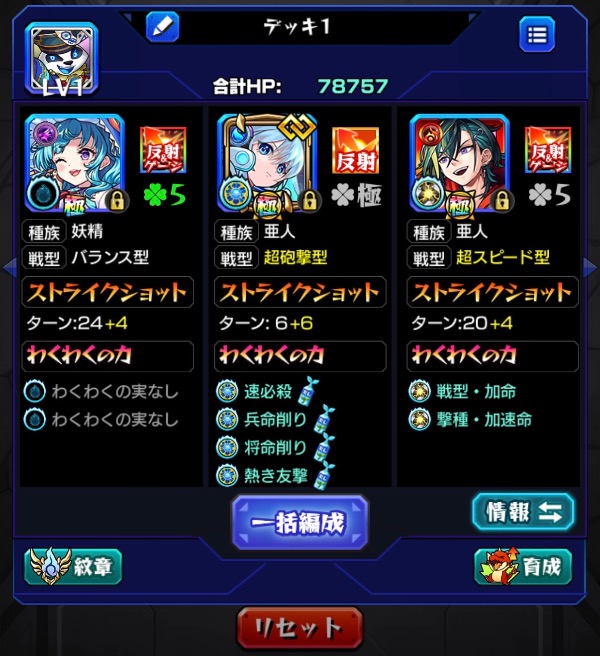Select the 妖精 blue-haired character portrait
The height and width of the screenshot is (656, 600).
[62, 159]
